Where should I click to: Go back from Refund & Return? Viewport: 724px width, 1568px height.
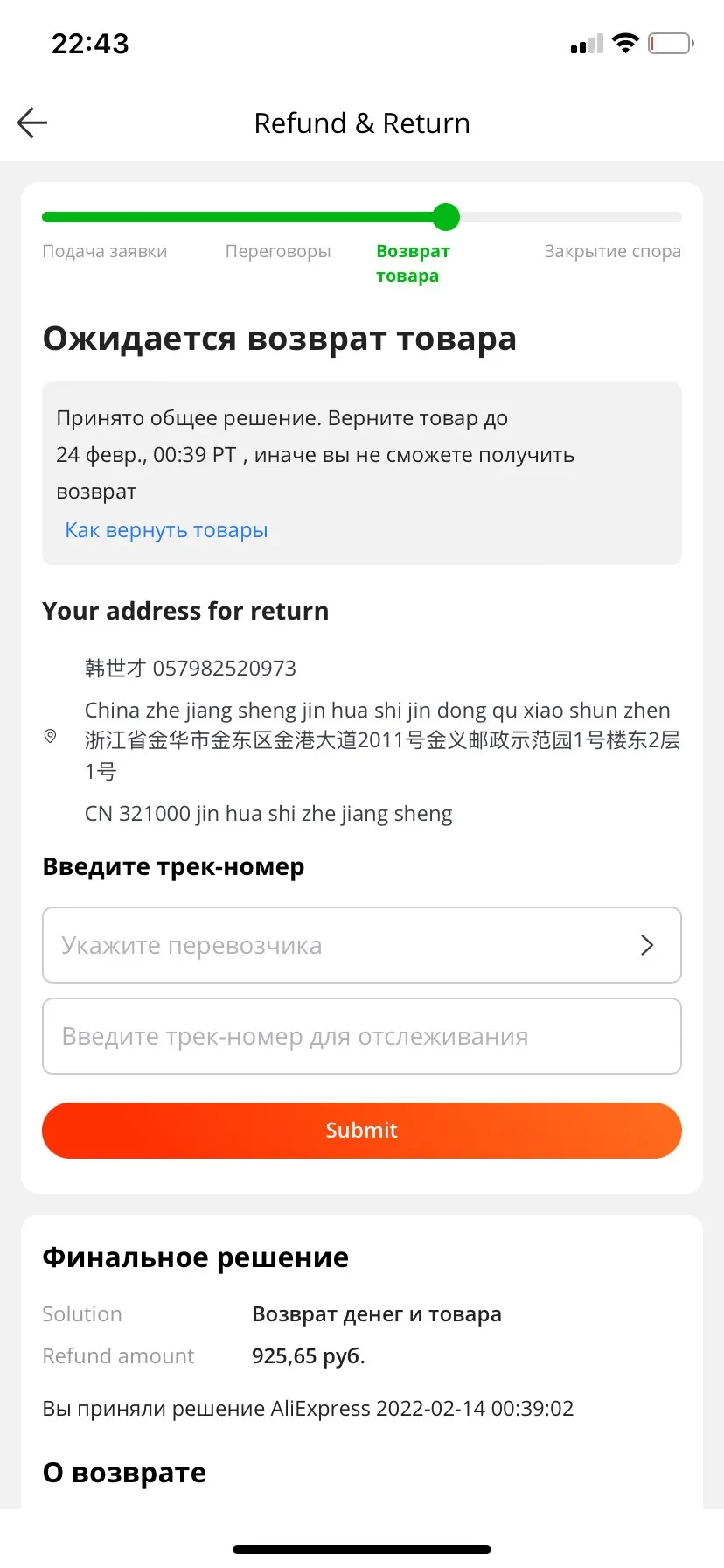(32, 122)
